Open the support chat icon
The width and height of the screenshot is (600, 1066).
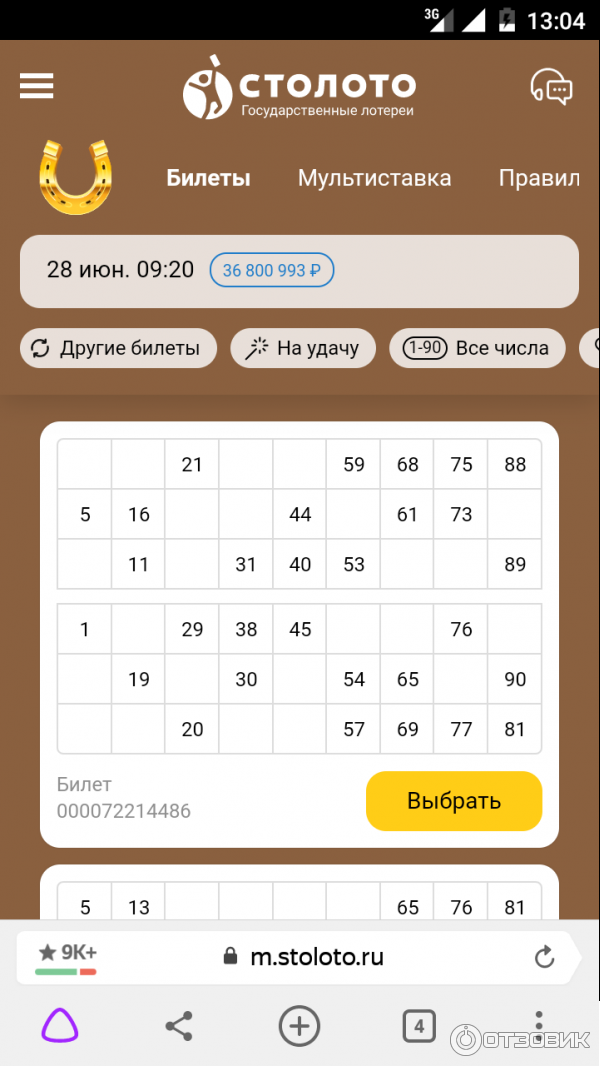551,87
